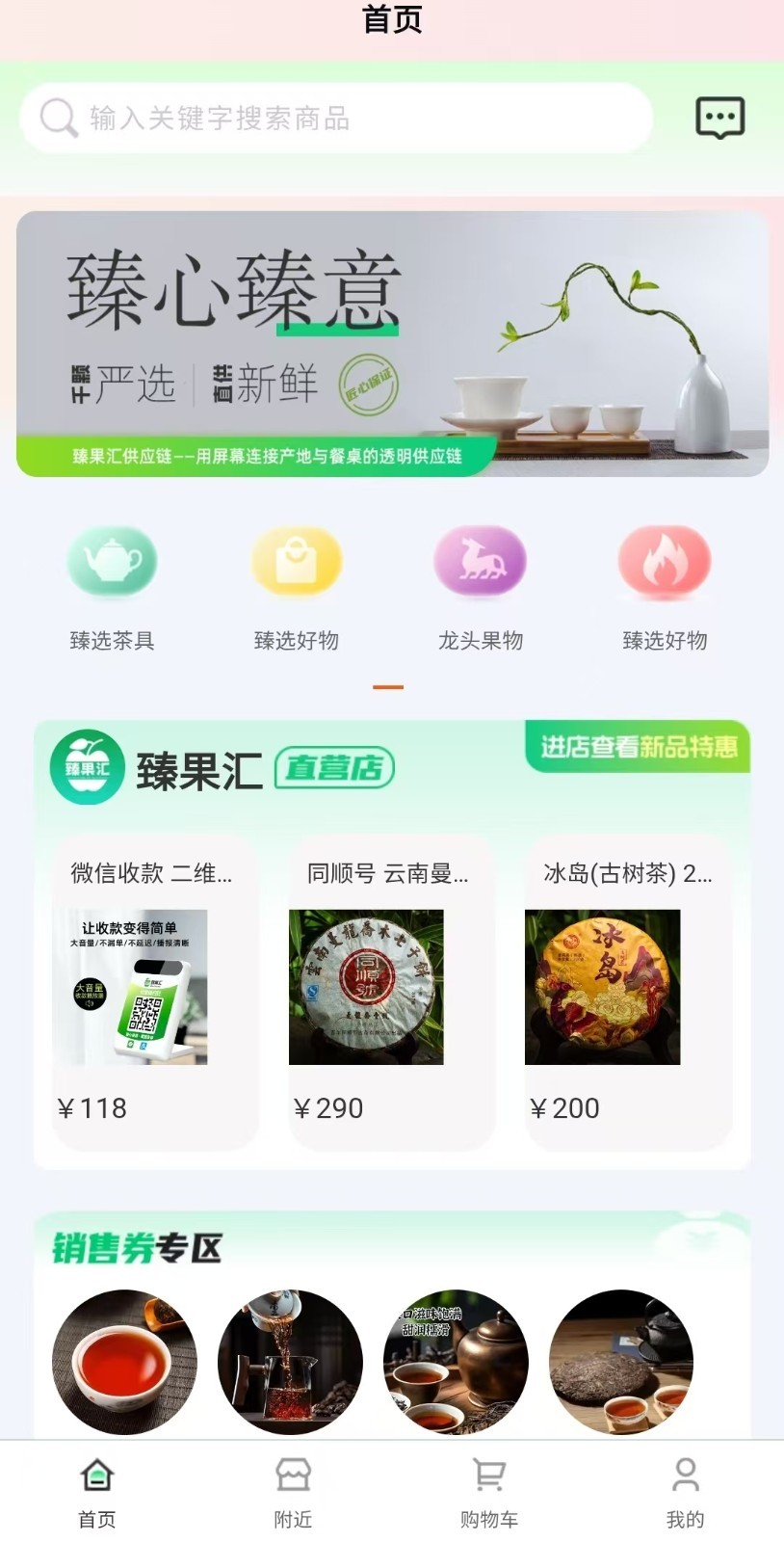
Task: Open the 龙头果物 deer category icon
Action: click(481, 564)
